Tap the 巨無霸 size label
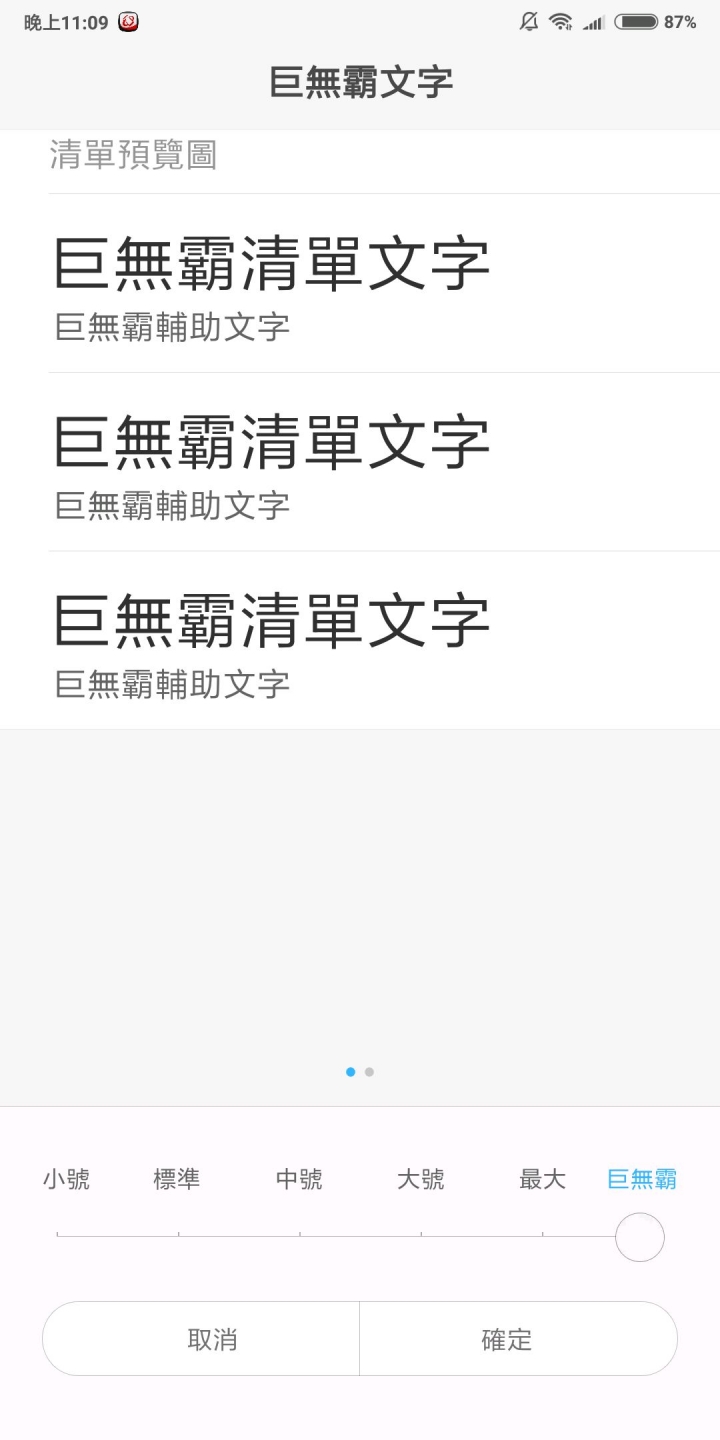This screenshot has height=1440, width=720. [x=642, y=1180]
